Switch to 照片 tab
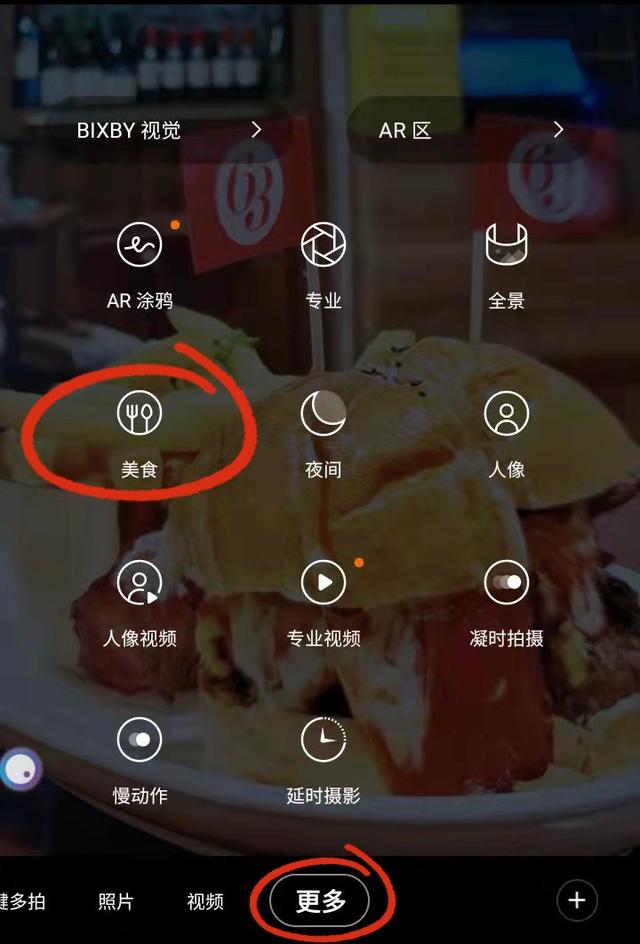Viewport: 640px width, 944px height. [116, 901]
